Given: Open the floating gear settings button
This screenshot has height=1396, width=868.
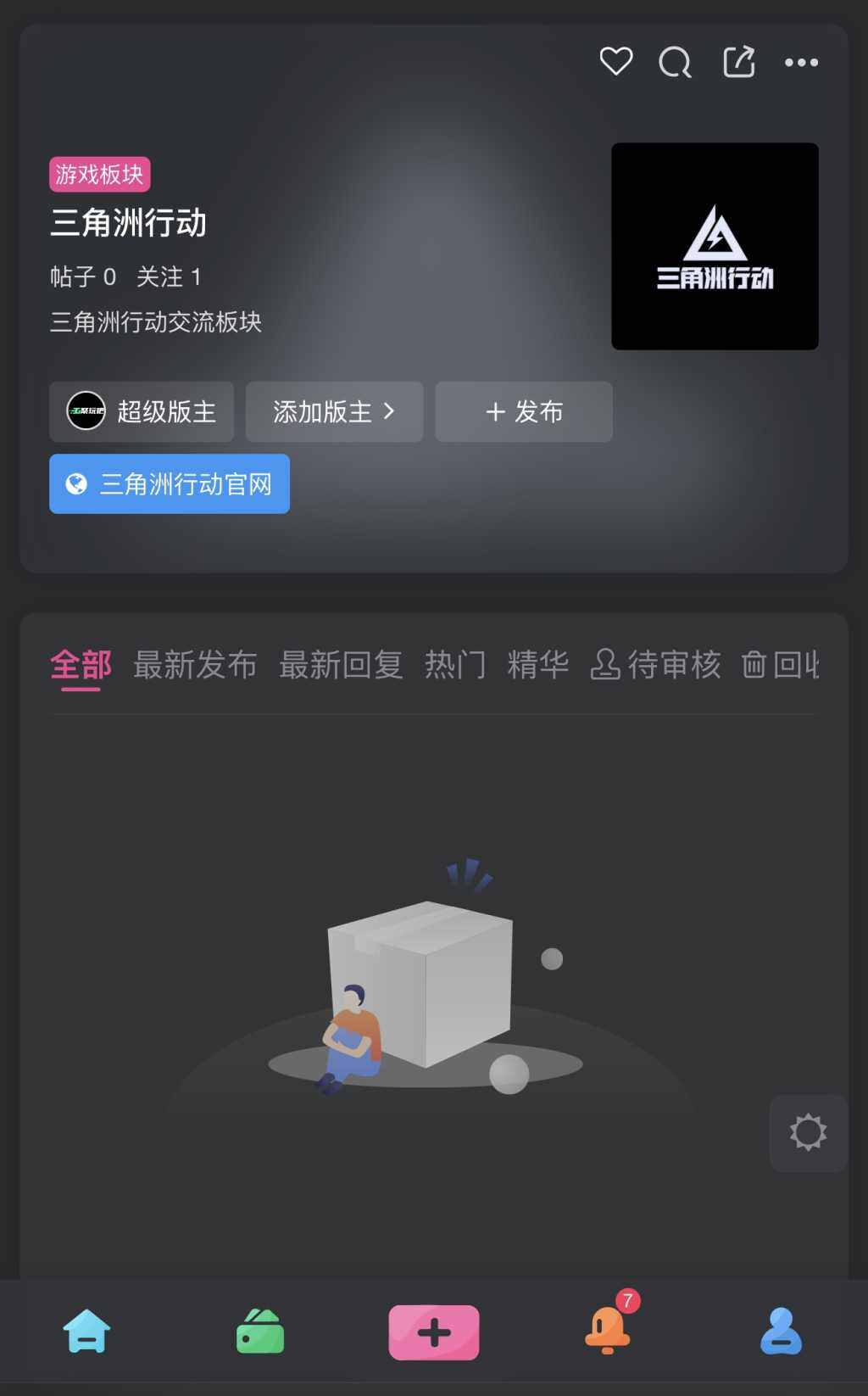Looking at the screenshot, I should click(x=808, y=1132).
